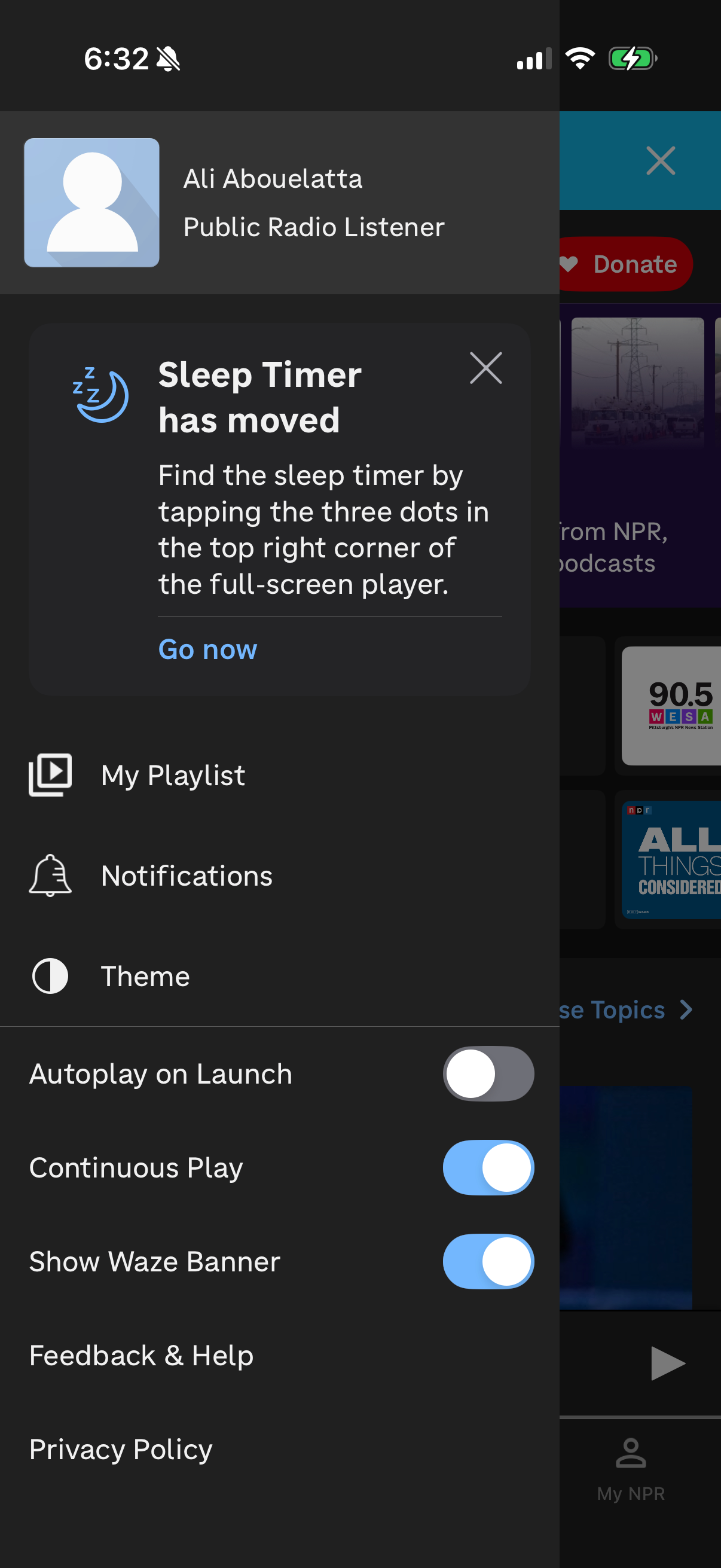Open the full-screen player via Go now
This screenshot has height=1568, width=721.
pyautogui.click(x=207, y=649)
